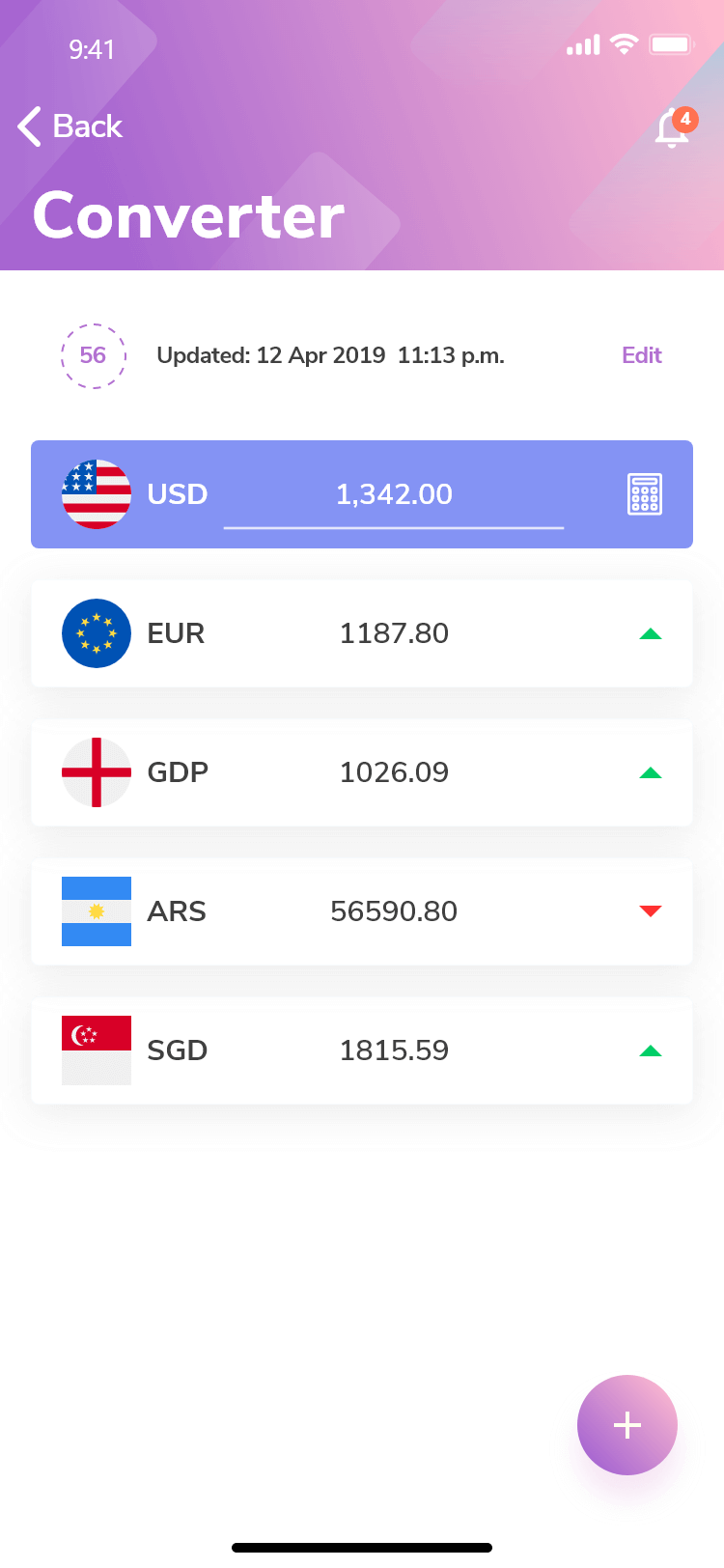Viewport: 724px width, 1568px height.
Task: Click the Edit link
Action: pyautogui.click(x=641, y=355)
